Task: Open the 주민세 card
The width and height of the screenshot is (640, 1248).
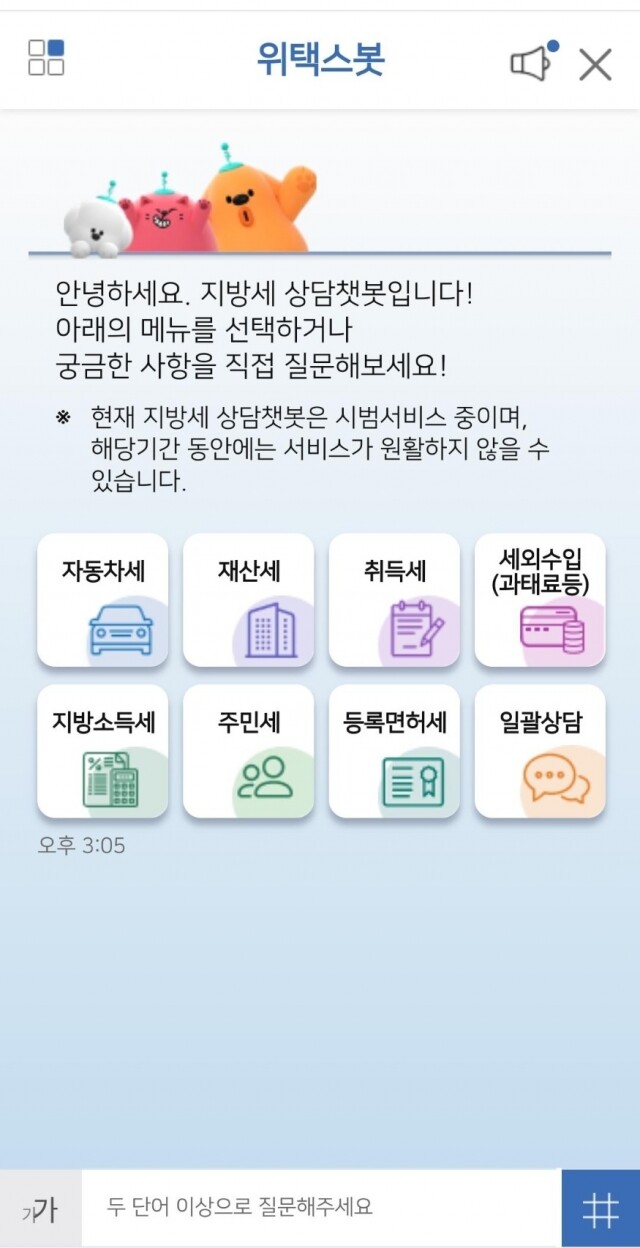Action: [248, 751]
